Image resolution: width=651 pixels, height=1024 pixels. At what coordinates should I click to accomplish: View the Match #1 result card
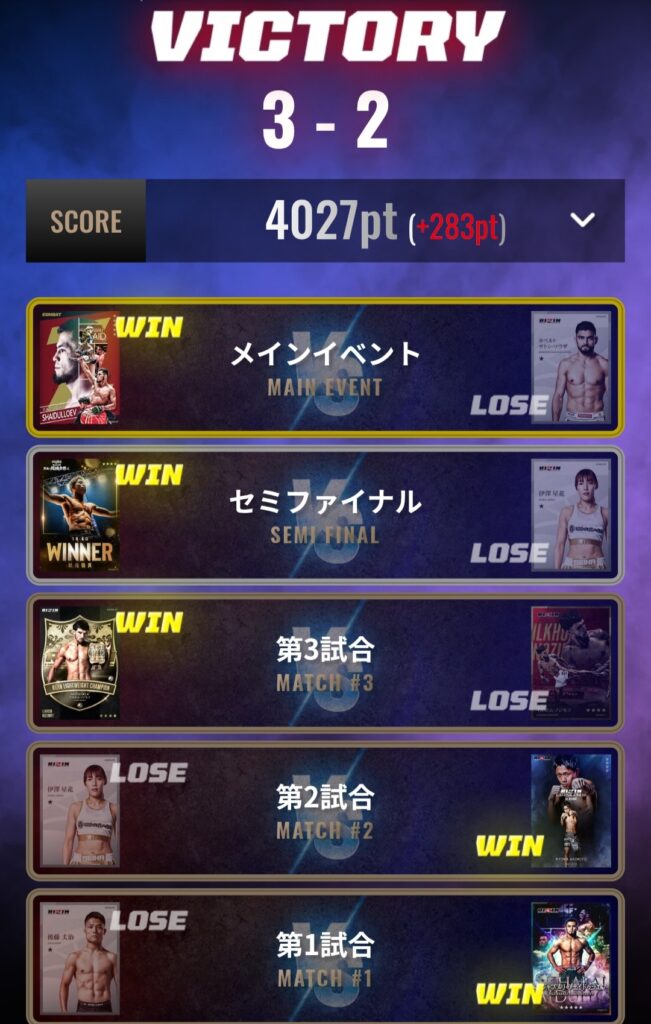[325, 956]
